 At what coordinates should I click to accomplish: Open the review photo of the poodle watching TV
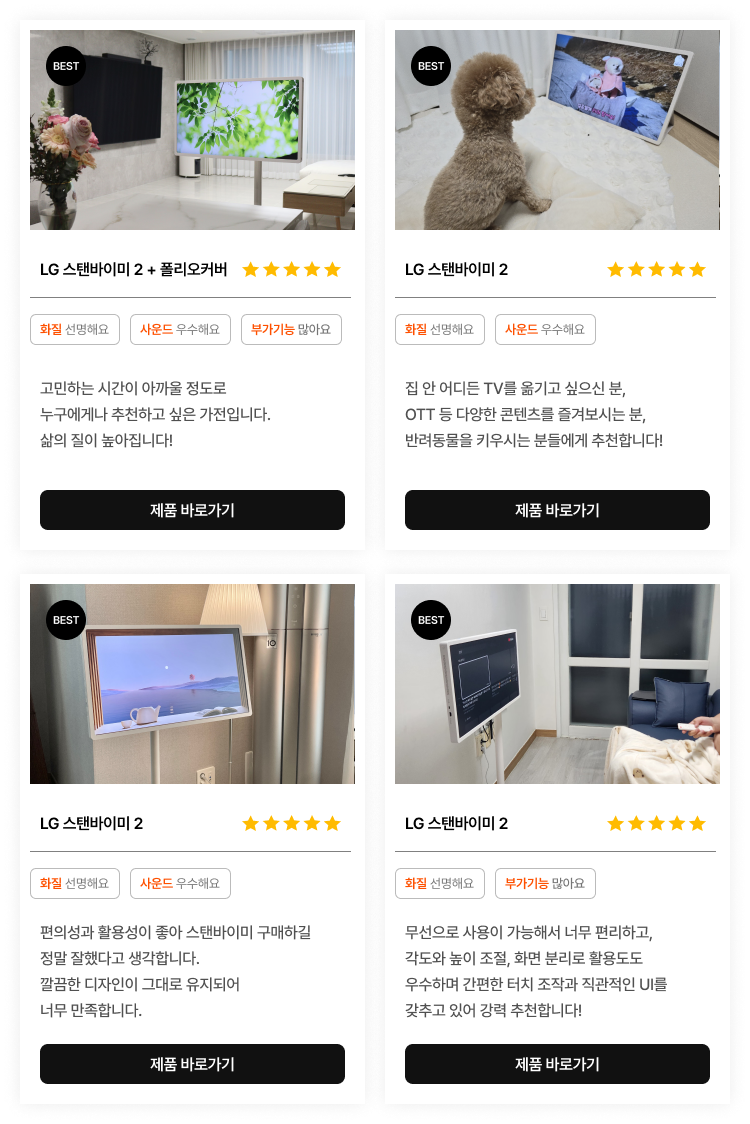[557, 130]
